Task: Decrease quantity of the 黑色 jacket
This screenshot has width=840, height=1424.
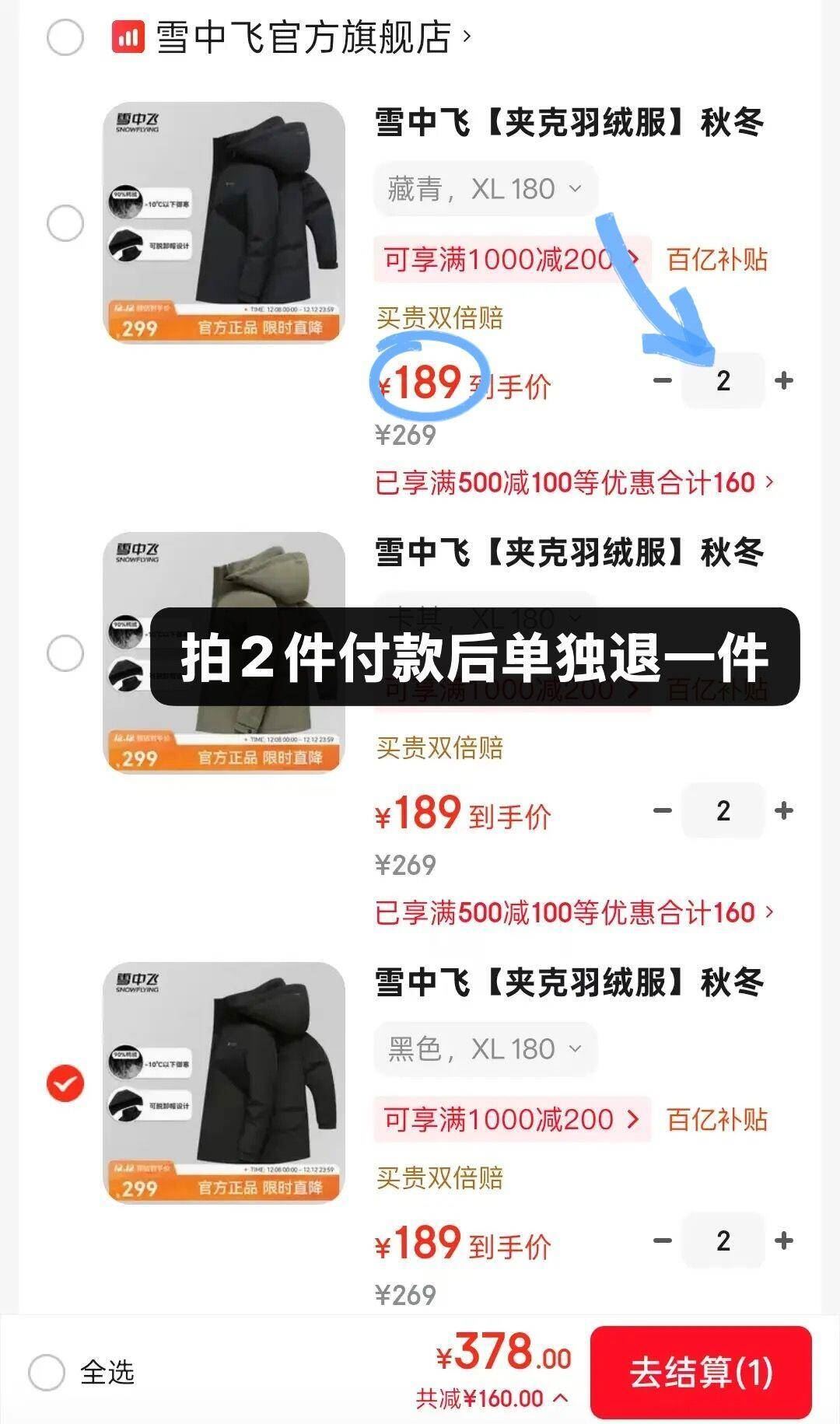Action: pyautogui.click(x=662, y=1241)
